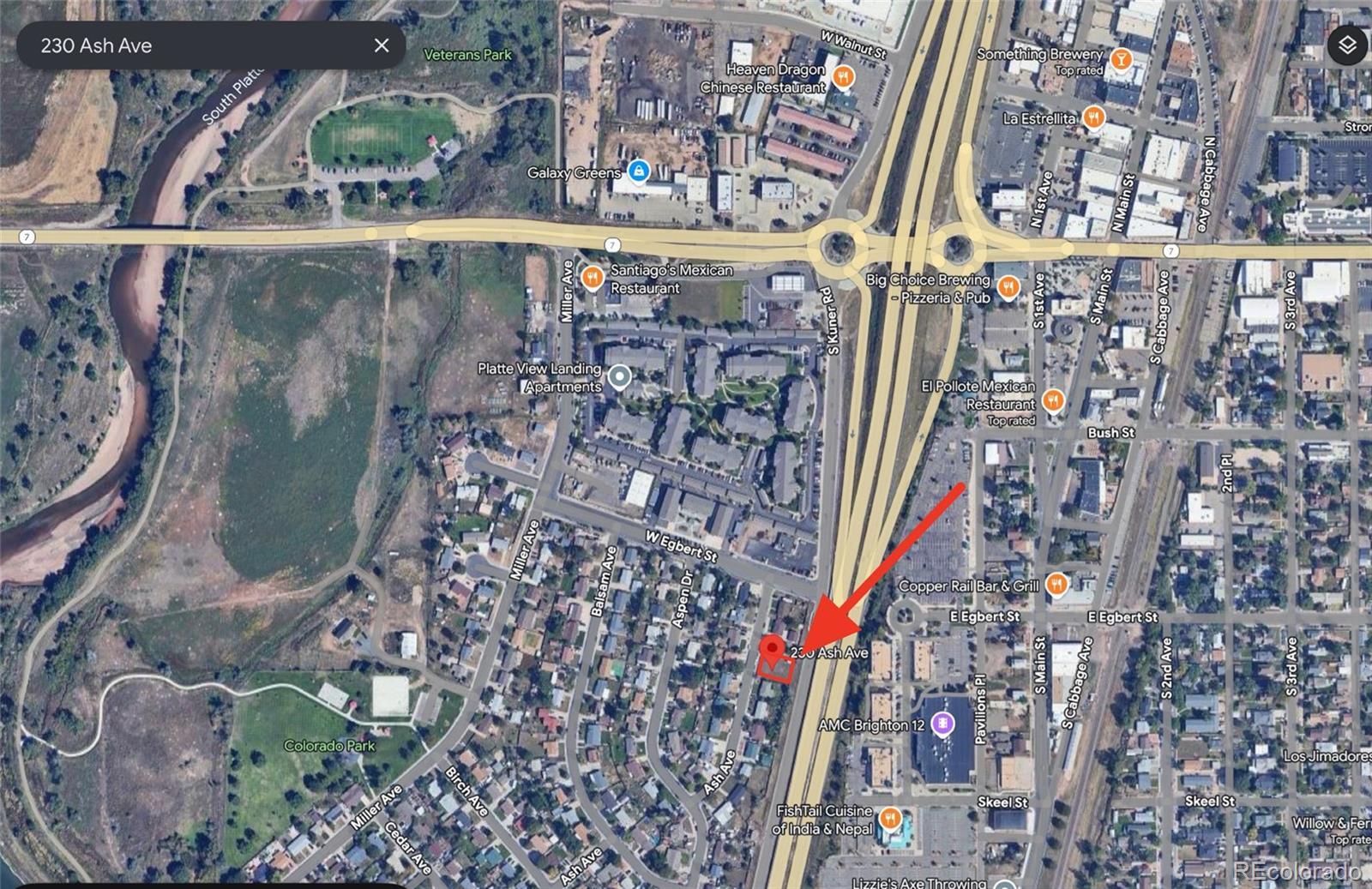This screenshot has width=1372, height=889.
Task: Tap El Pollote Mexican Restaurant pin
Action: click(1053, 400)
